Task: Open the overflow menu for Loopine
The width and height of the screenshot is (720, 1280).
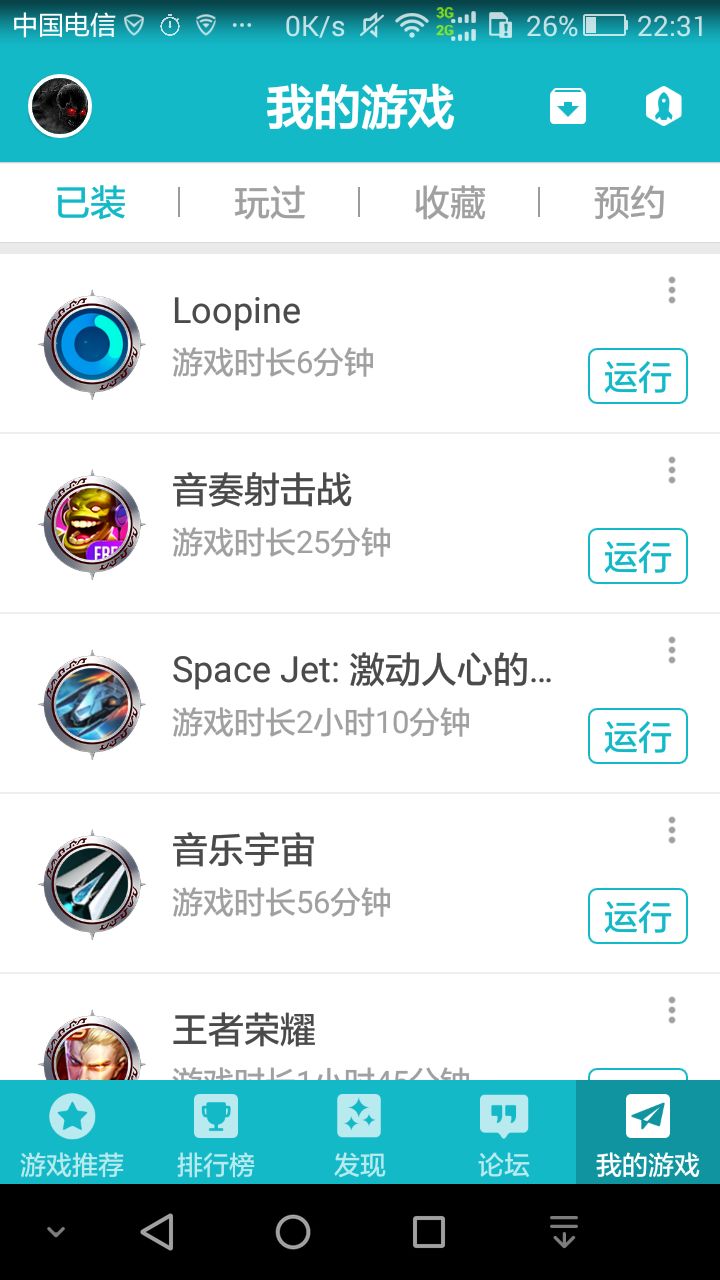Action: pos(672,290)
